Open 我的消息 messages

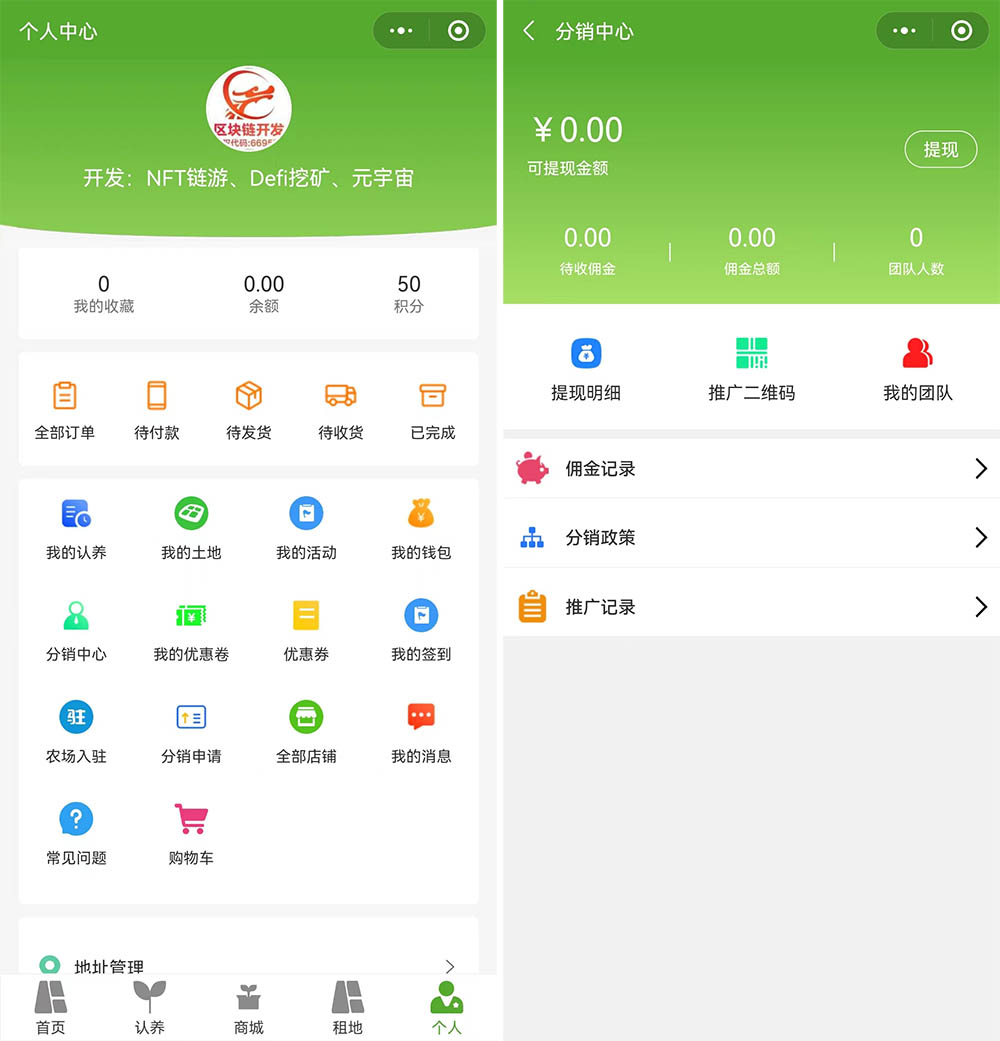click(421, 733)
